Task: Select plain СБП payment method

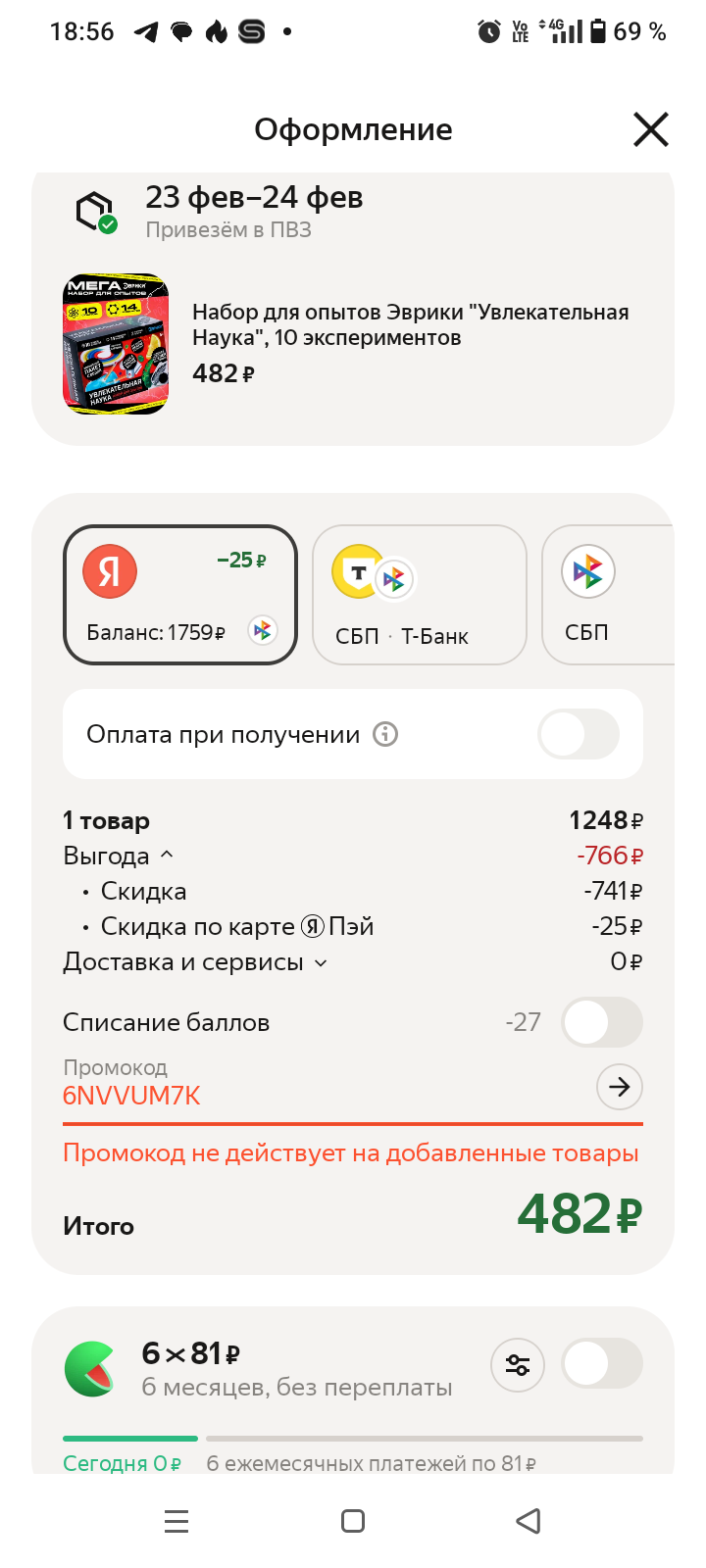Action: coord(606,595)
